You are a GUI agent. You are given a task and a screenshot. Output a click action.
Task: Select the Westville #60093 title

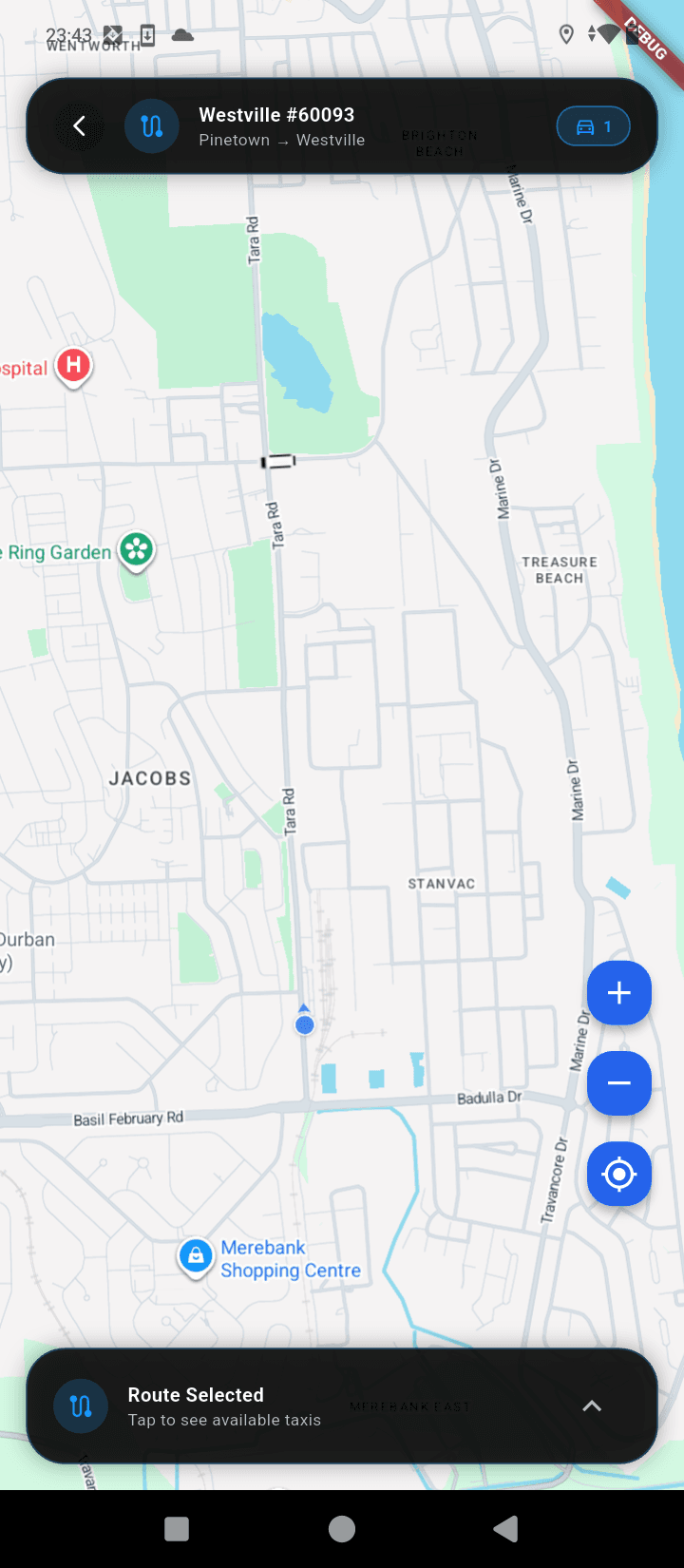[275, 114]
